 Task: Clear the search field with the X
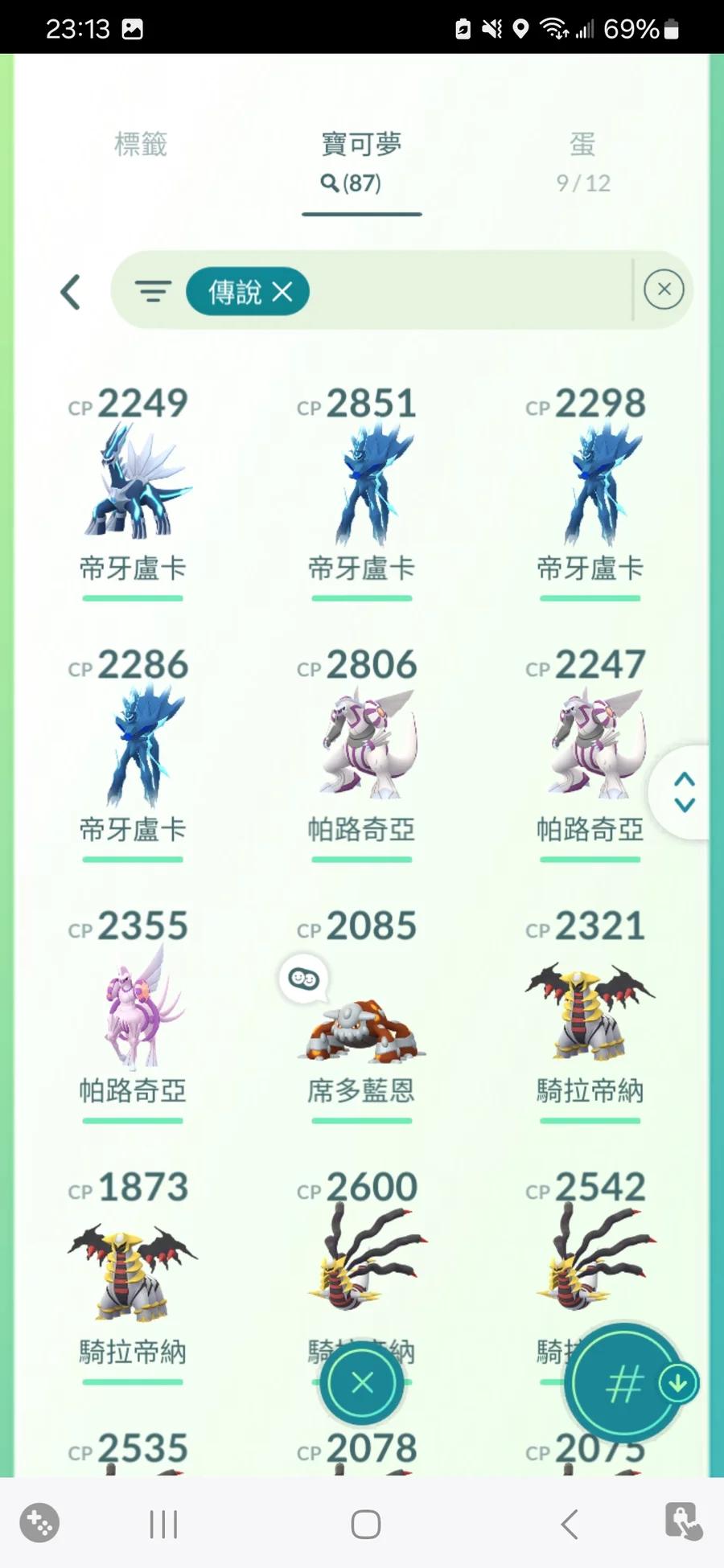click(664, 289)
